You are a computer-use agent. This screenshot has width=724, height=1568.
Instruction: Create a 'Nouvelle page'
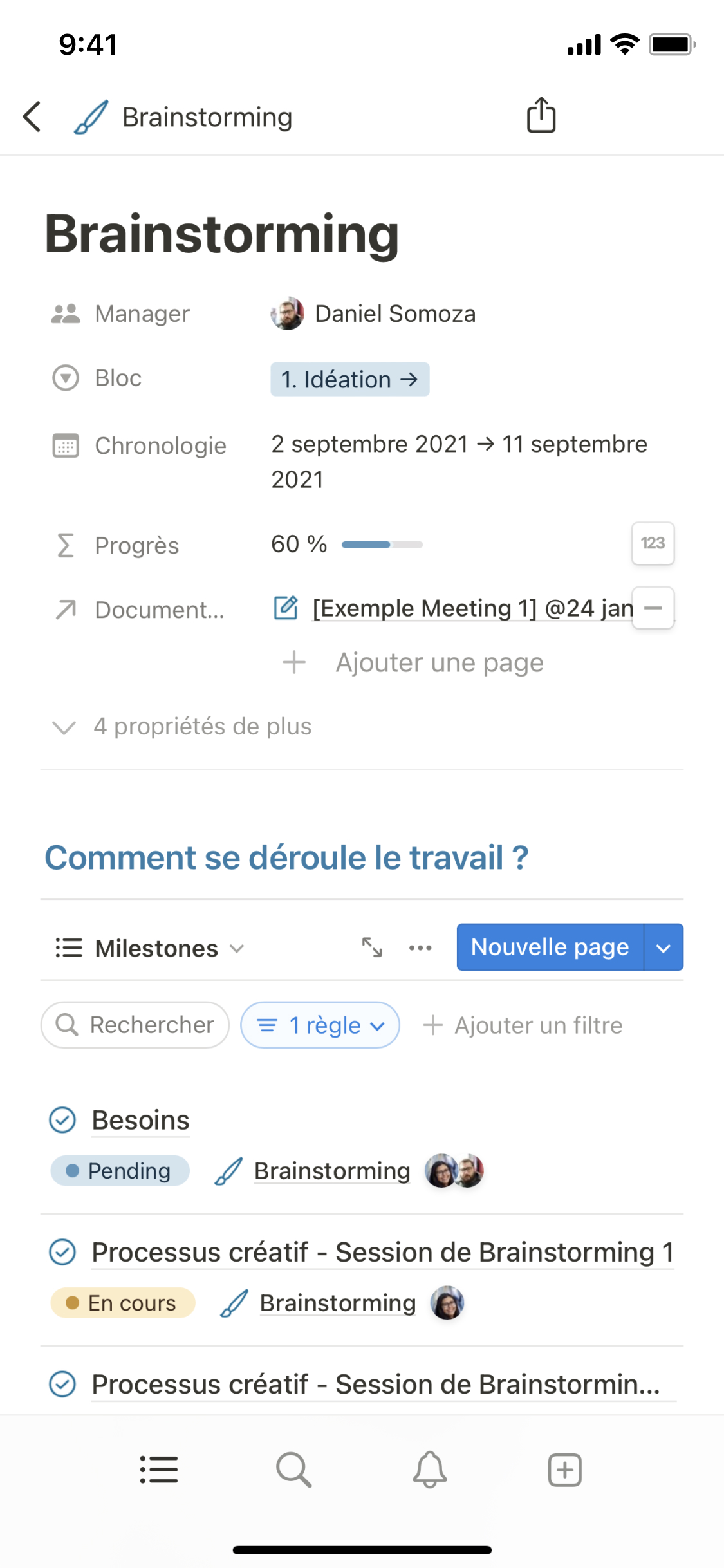point(550,947)
